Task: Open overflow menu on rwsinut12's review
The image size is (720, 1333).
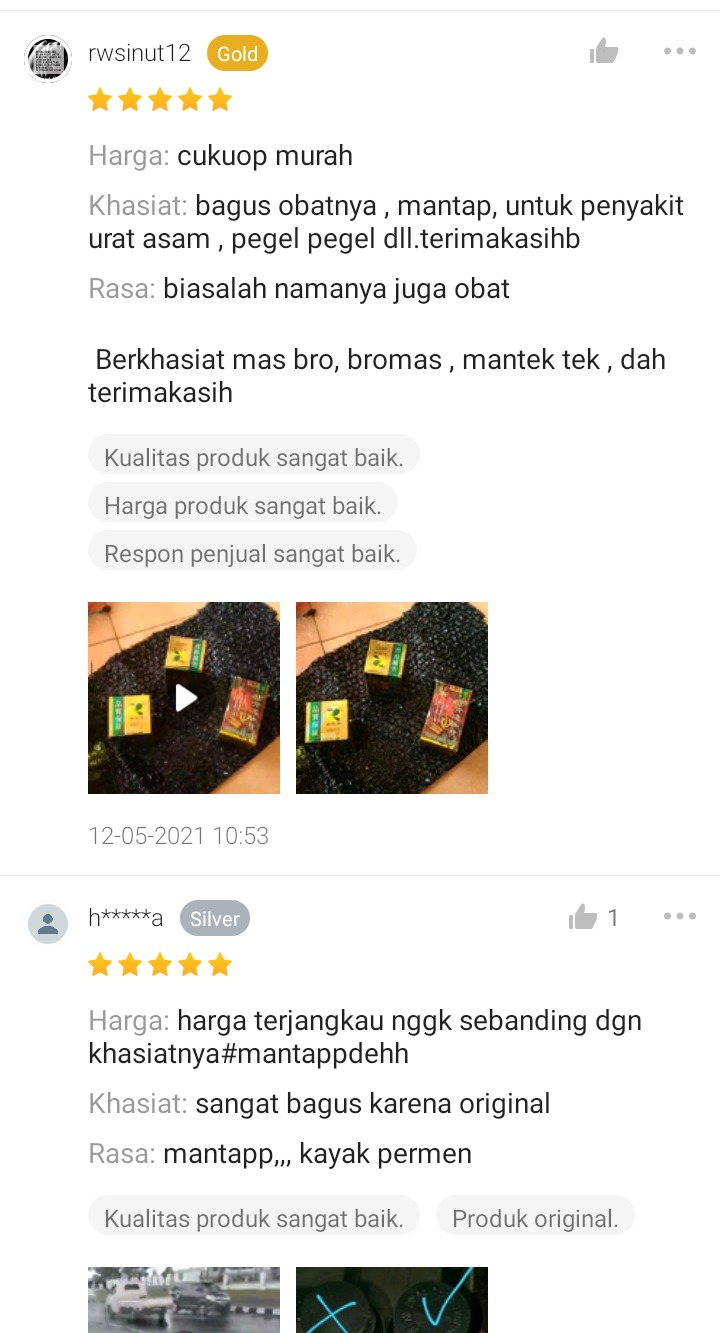Action: pyautogui.click(x=680, y=51)
